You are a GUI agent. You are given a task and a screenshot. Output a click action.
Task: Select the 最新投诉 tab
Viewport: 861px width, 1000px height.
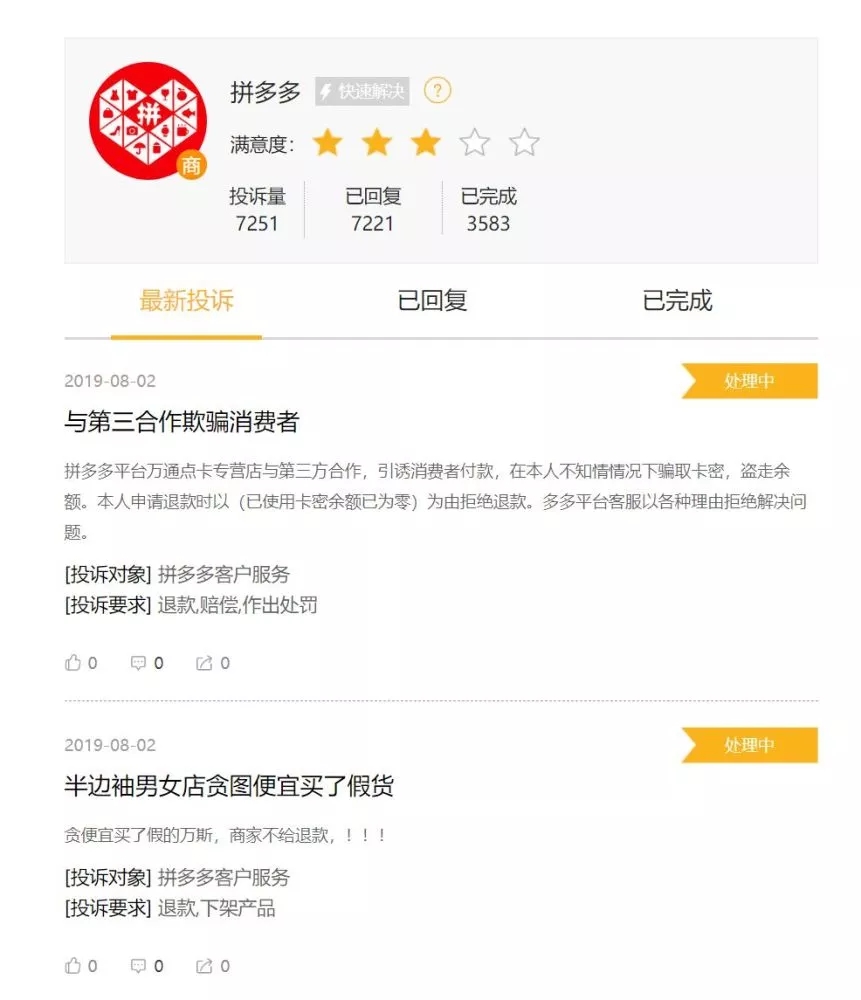(x=187, y=300)
